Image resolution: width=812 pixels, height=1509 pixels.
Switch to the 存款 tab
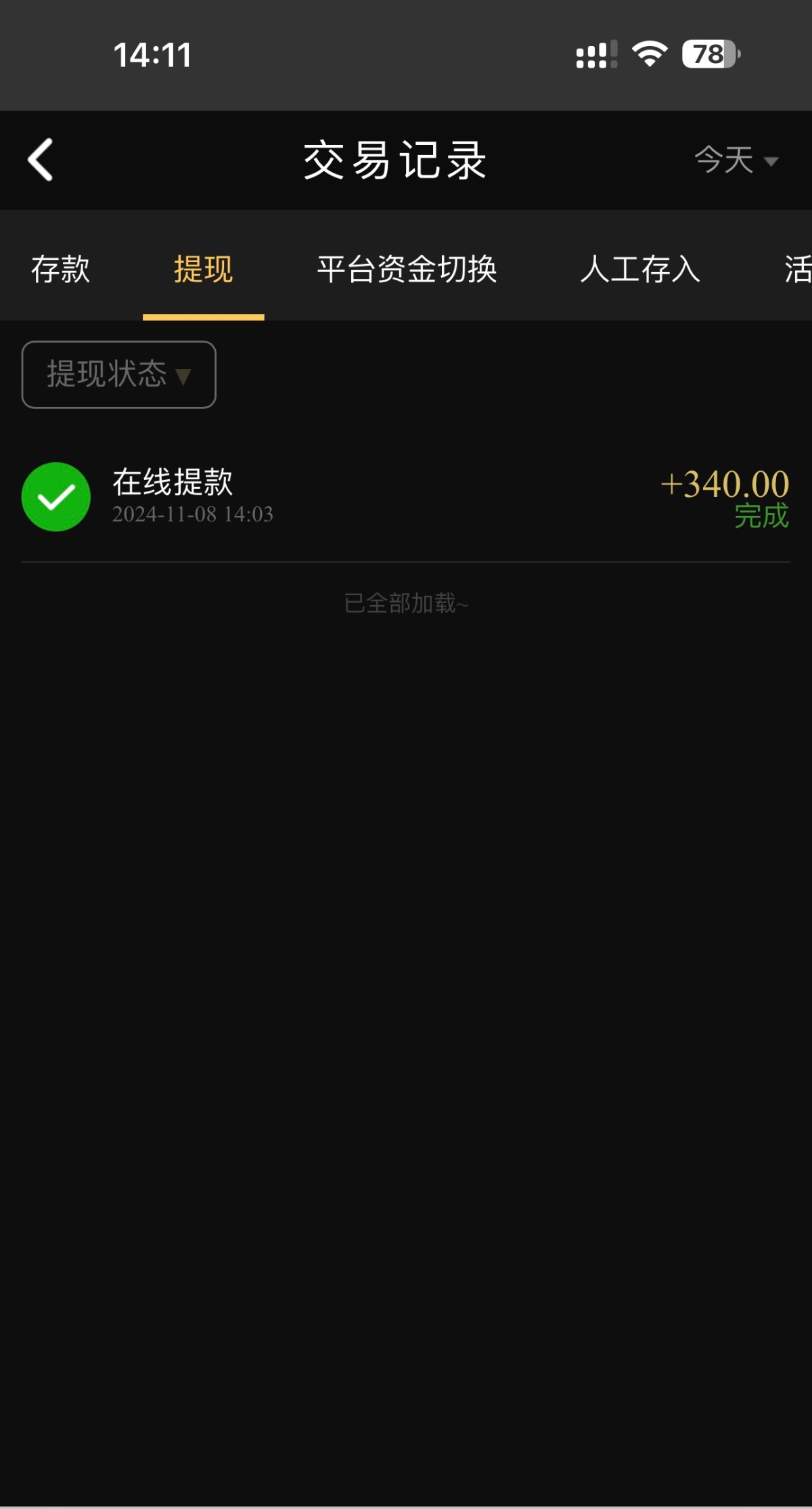coord(60,269)
